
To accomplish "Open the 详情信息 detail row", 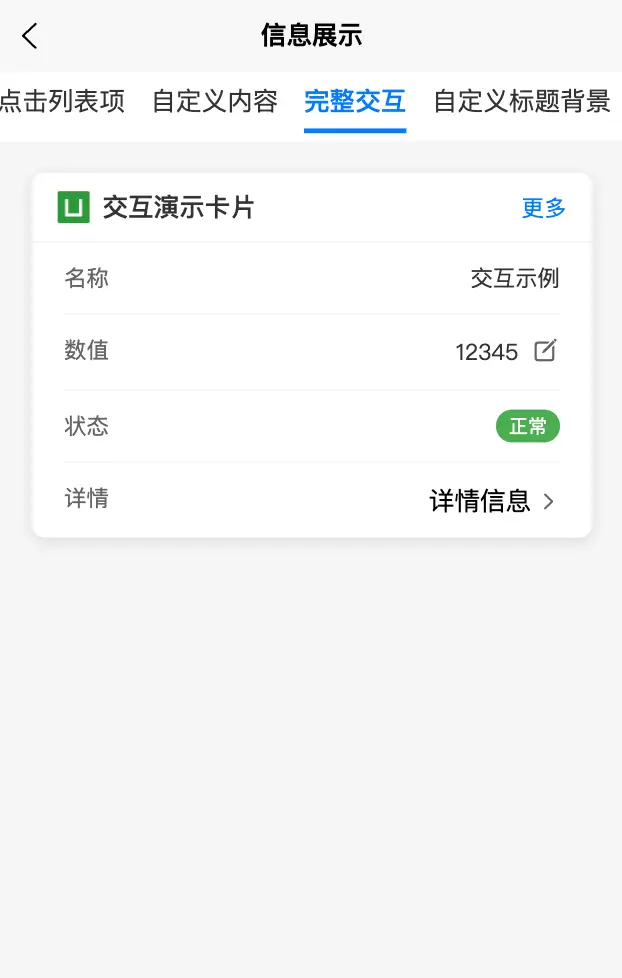I will click(492, 501).
